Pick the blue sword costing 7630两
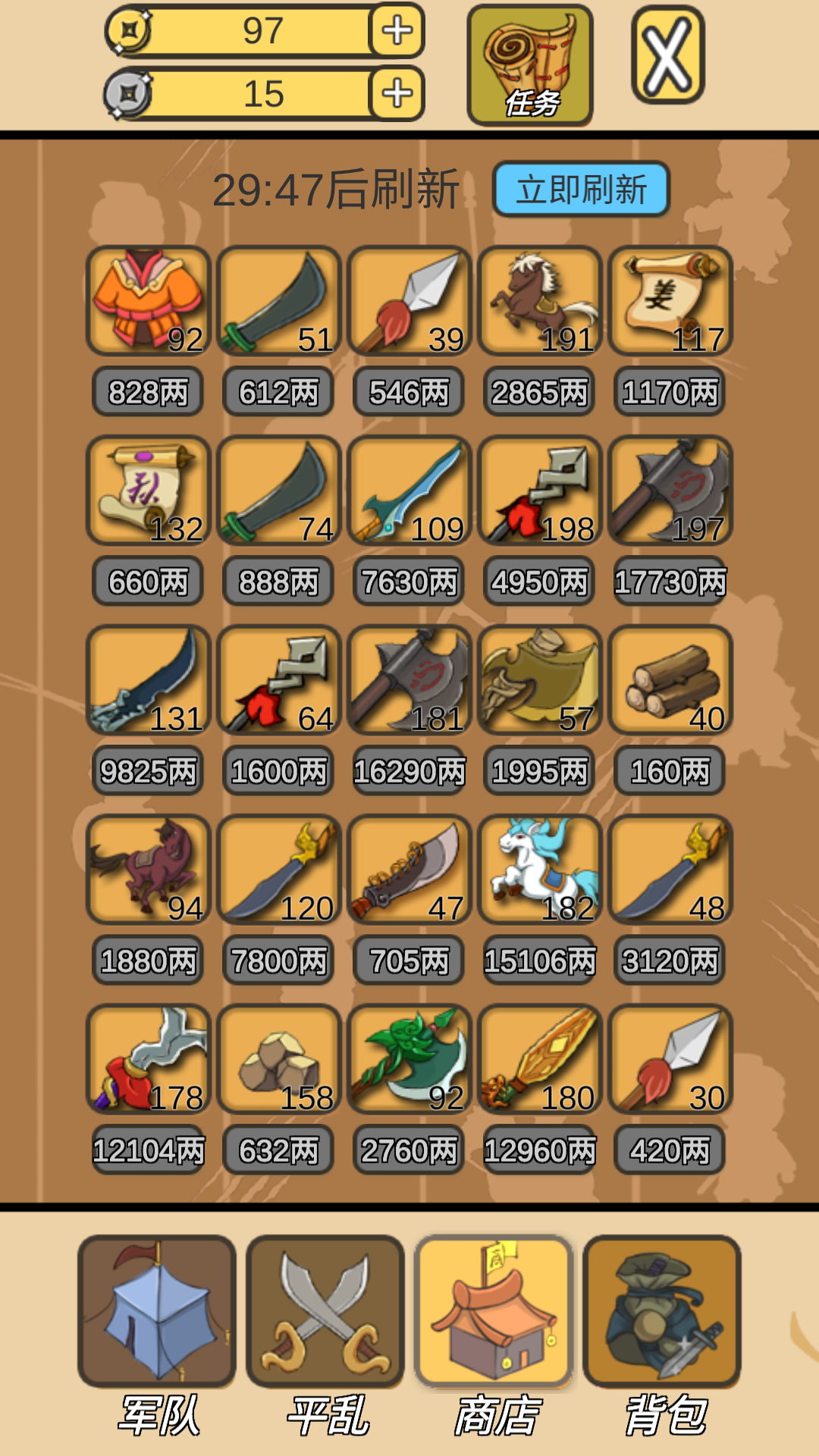 coord(409,491)
